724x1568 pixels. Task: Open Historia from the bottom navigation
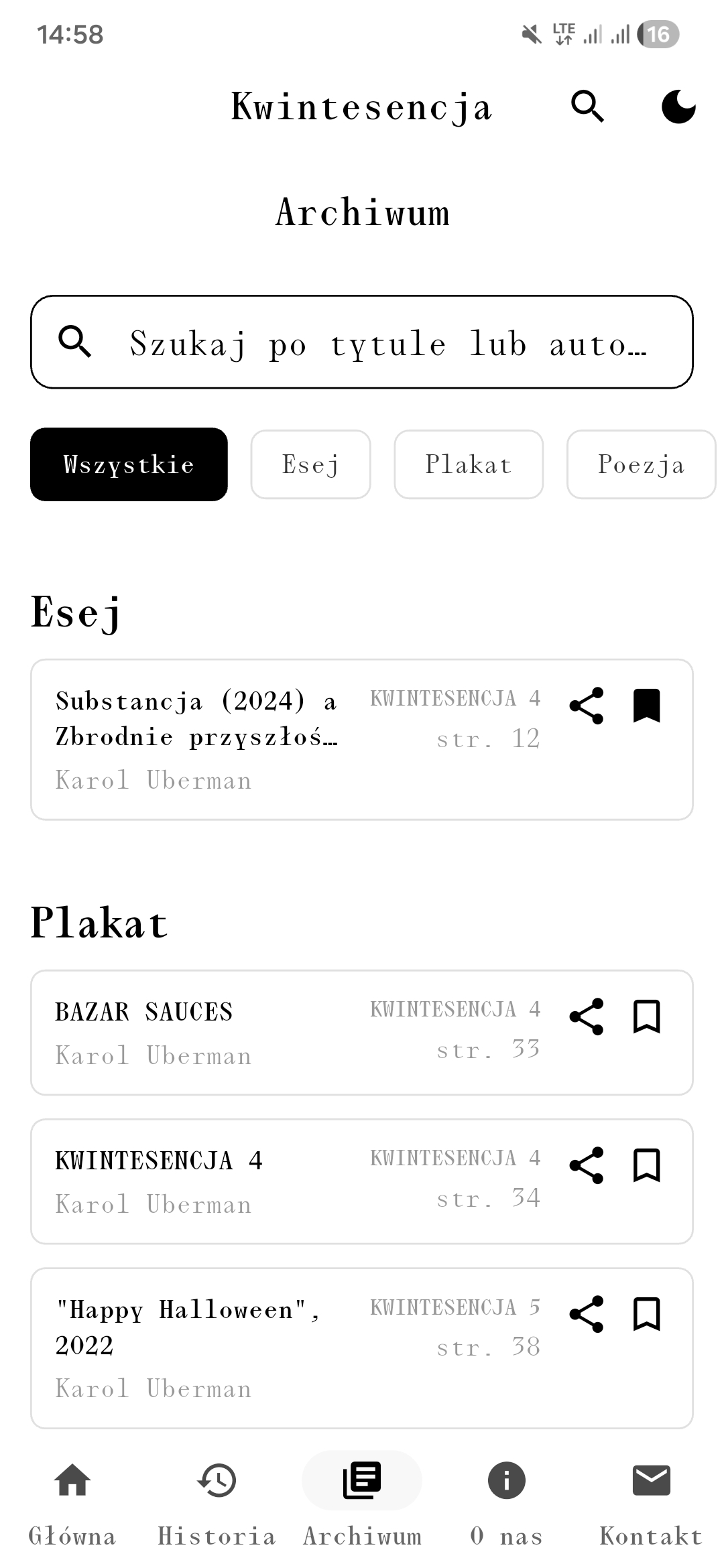coord(217,1481)
